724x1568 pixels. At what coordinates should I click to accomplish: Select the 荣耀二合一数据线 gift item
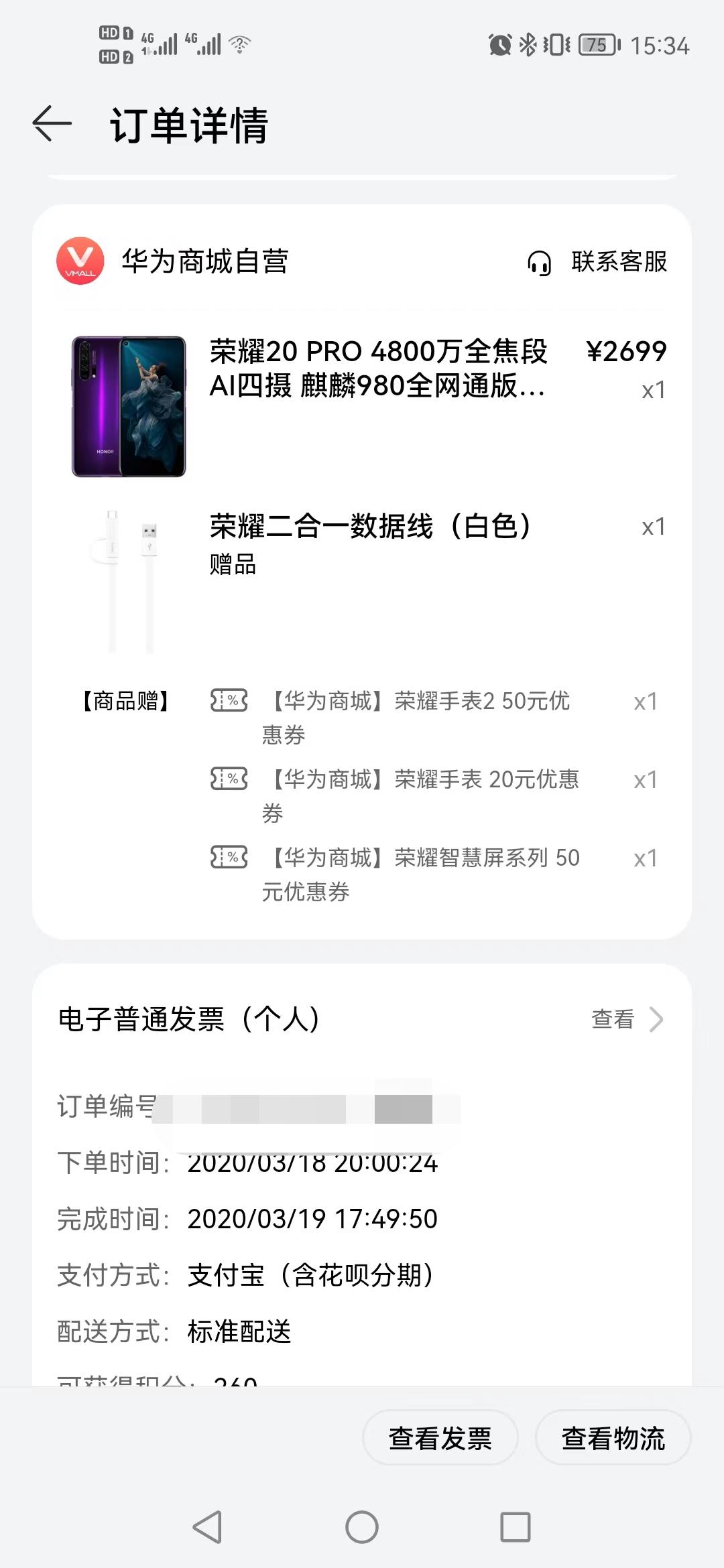point(369,529)
